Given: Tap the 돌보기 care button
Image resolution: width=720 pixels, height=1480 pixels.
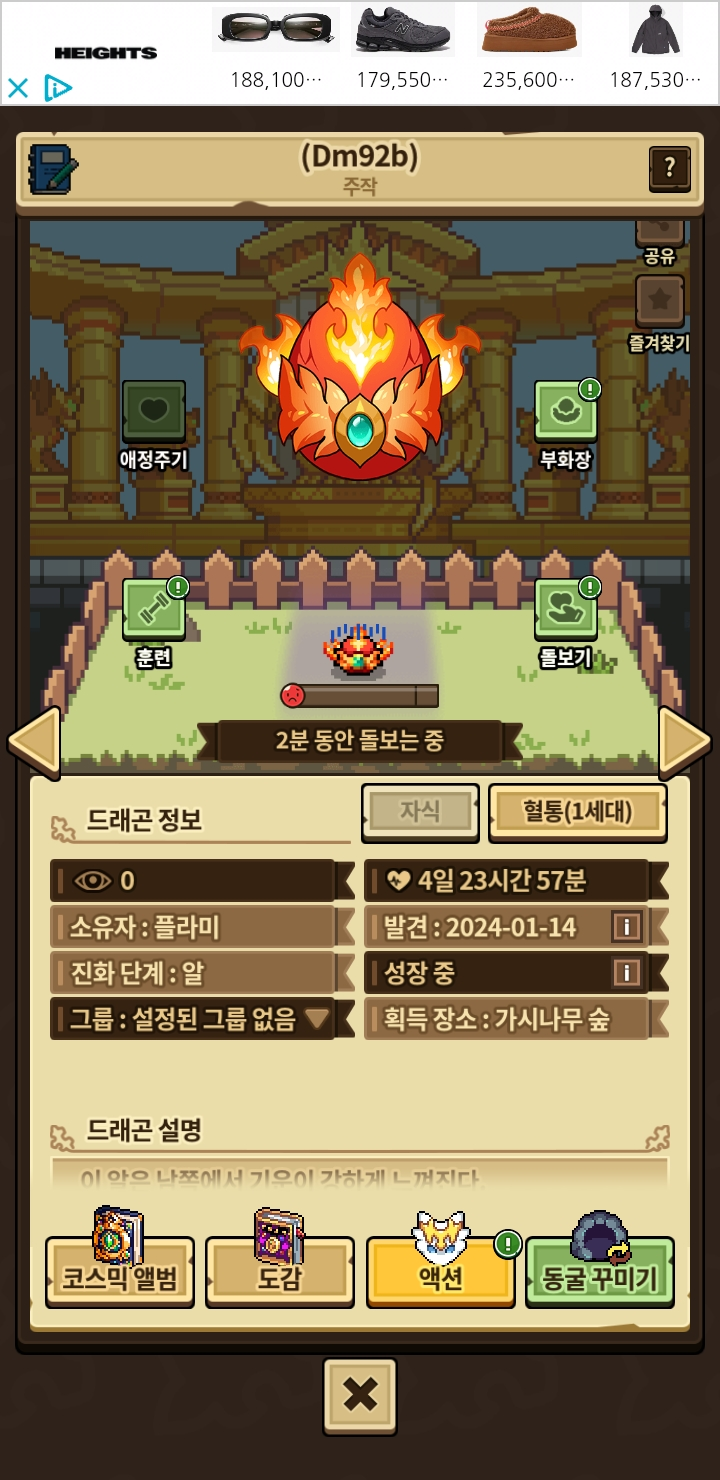Looking at the screenshot, I should tap(566, 610).
